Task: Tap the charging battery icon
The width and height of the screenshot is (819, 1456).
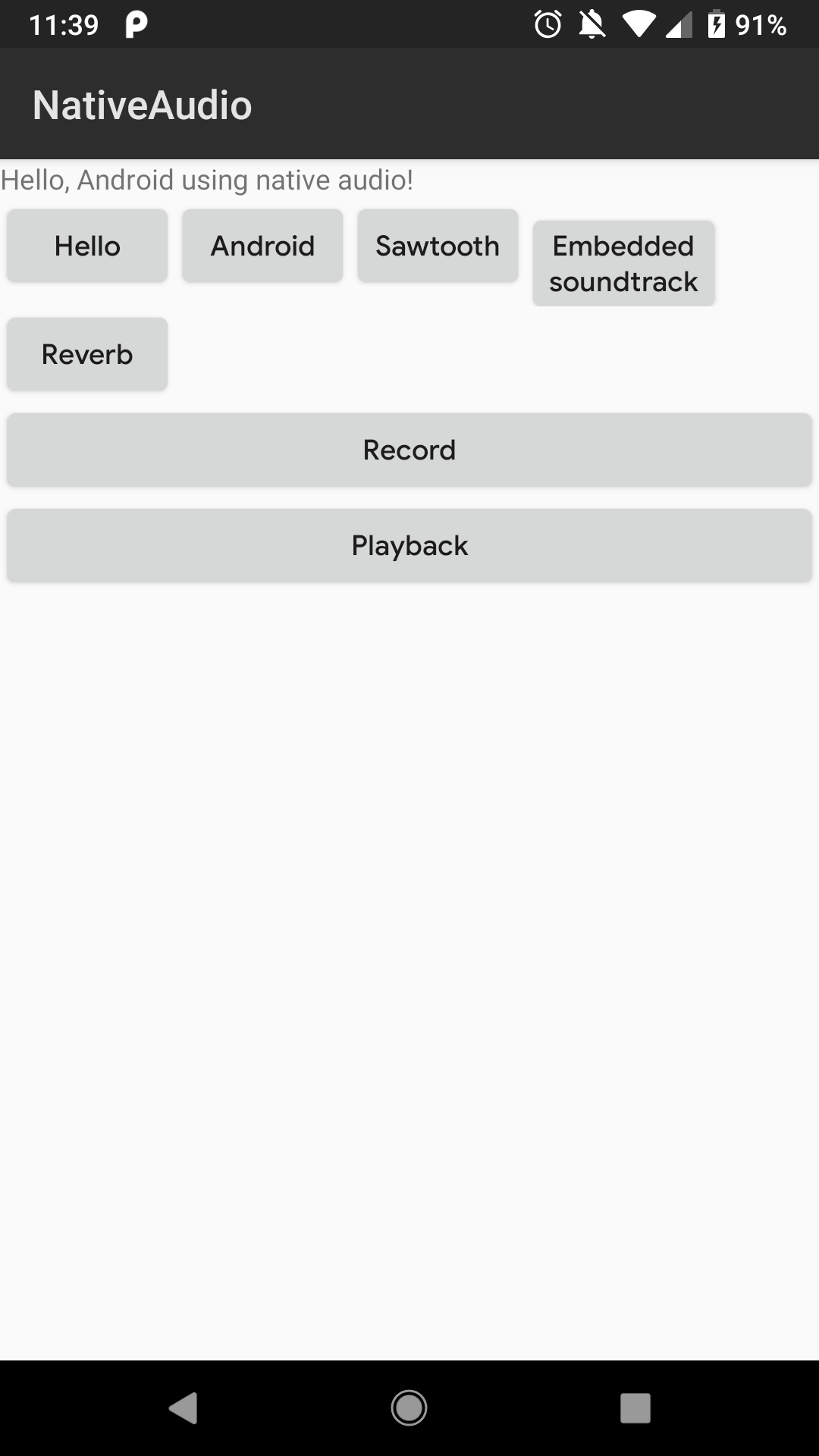Action: pos(718,25)
